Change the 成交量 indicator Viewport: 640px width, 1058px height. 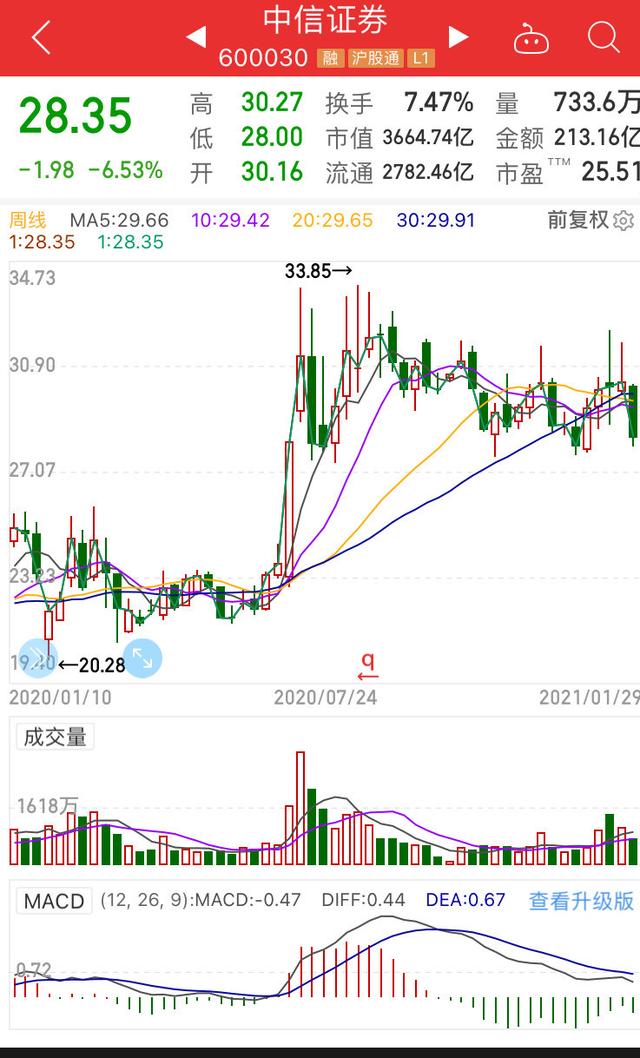pos(55,738)
